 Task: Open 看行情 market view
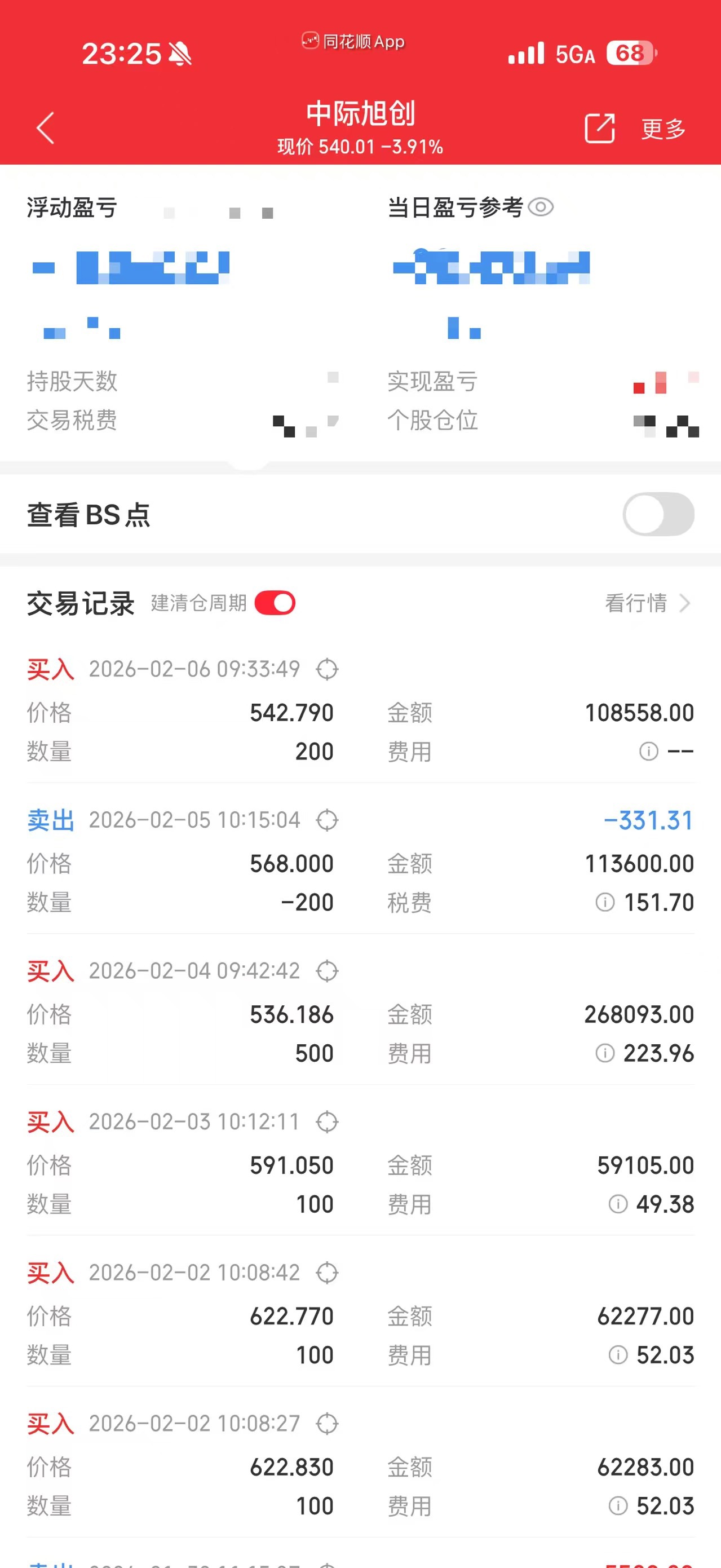tap(647, 603)
